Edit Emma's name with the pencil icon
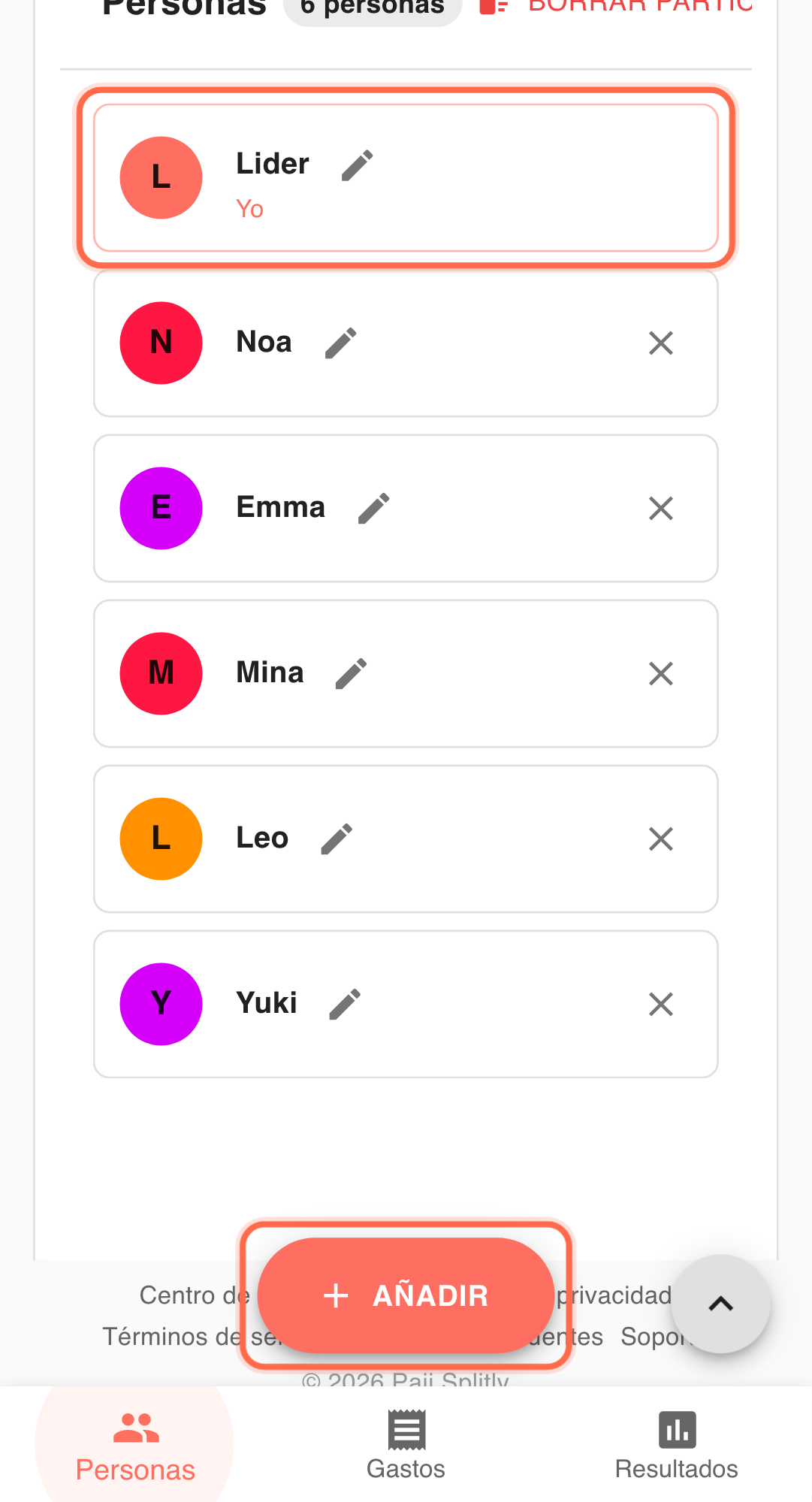 point(373,508)
